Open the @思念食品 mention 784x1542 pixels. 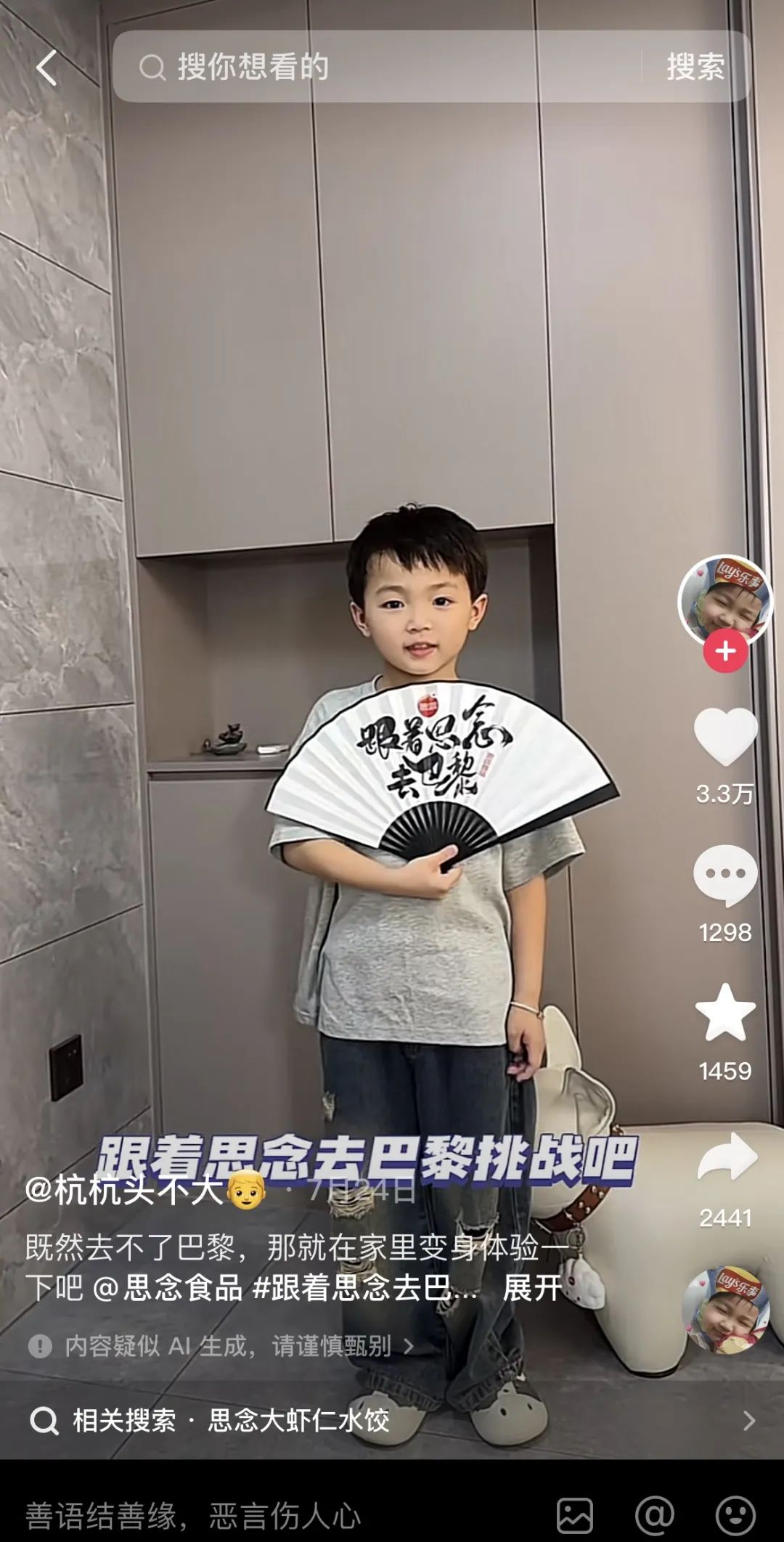click(168, 1289)
